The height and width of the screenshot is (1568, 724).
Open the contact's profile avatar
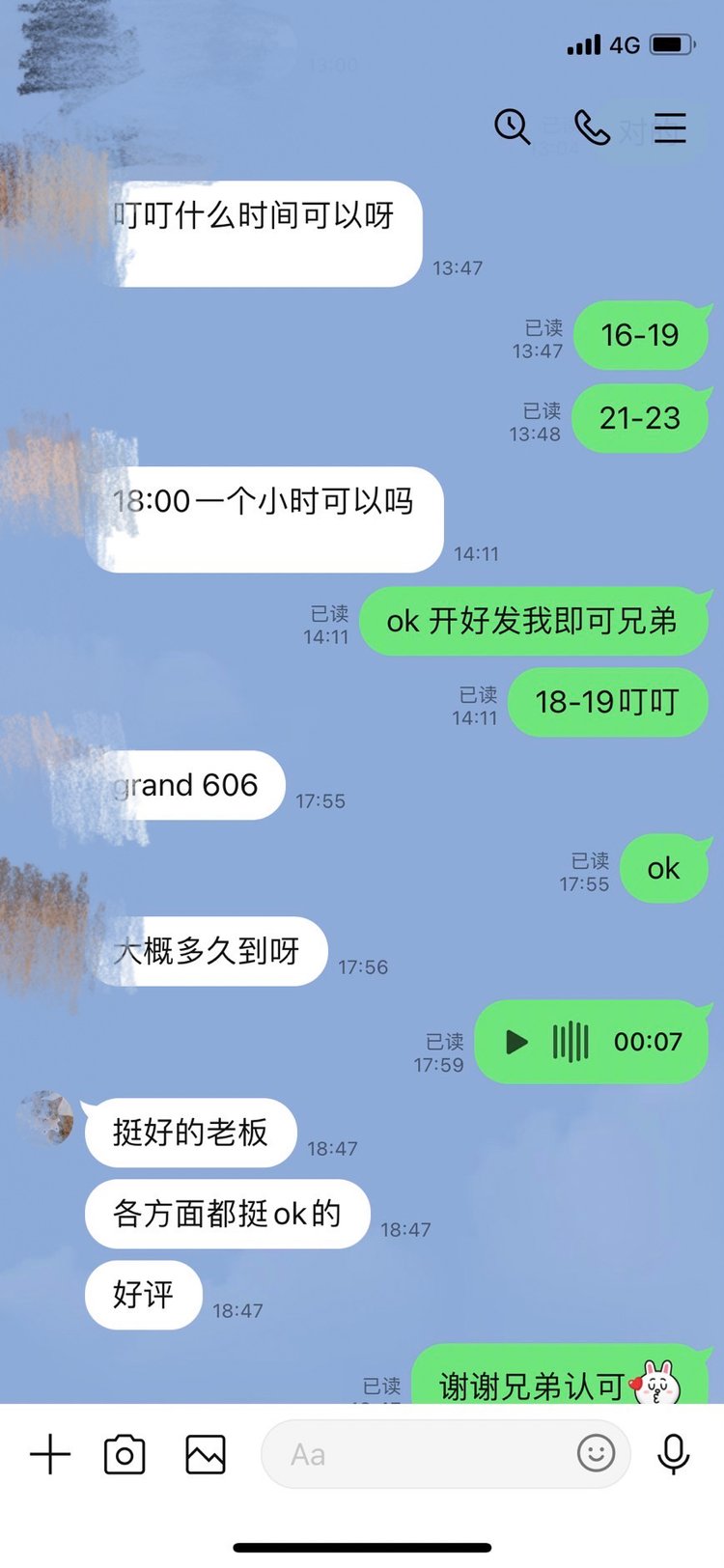tap(46, 1119)
